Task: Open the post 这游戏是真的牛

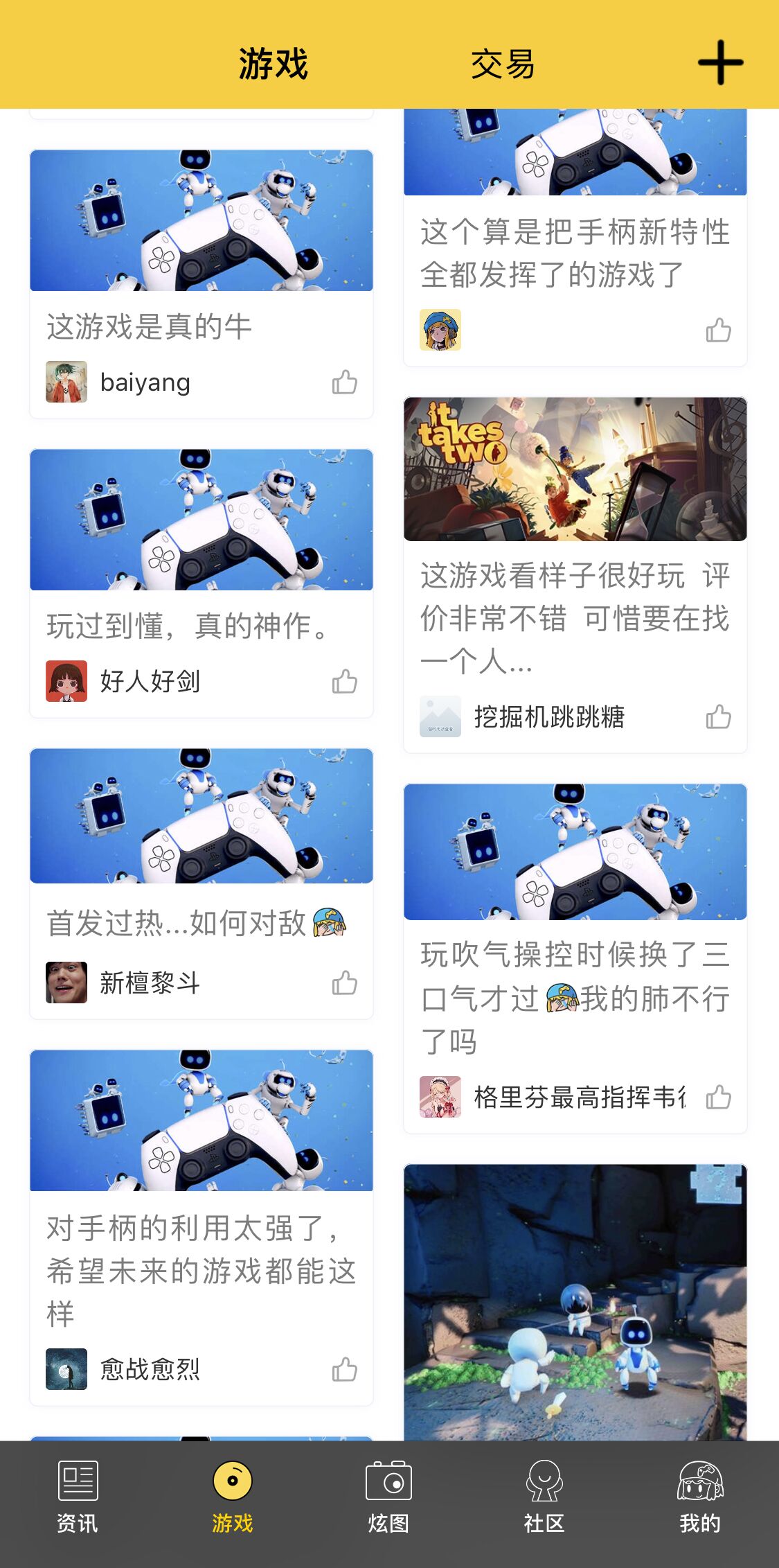Action: click(x=149, y=326)
